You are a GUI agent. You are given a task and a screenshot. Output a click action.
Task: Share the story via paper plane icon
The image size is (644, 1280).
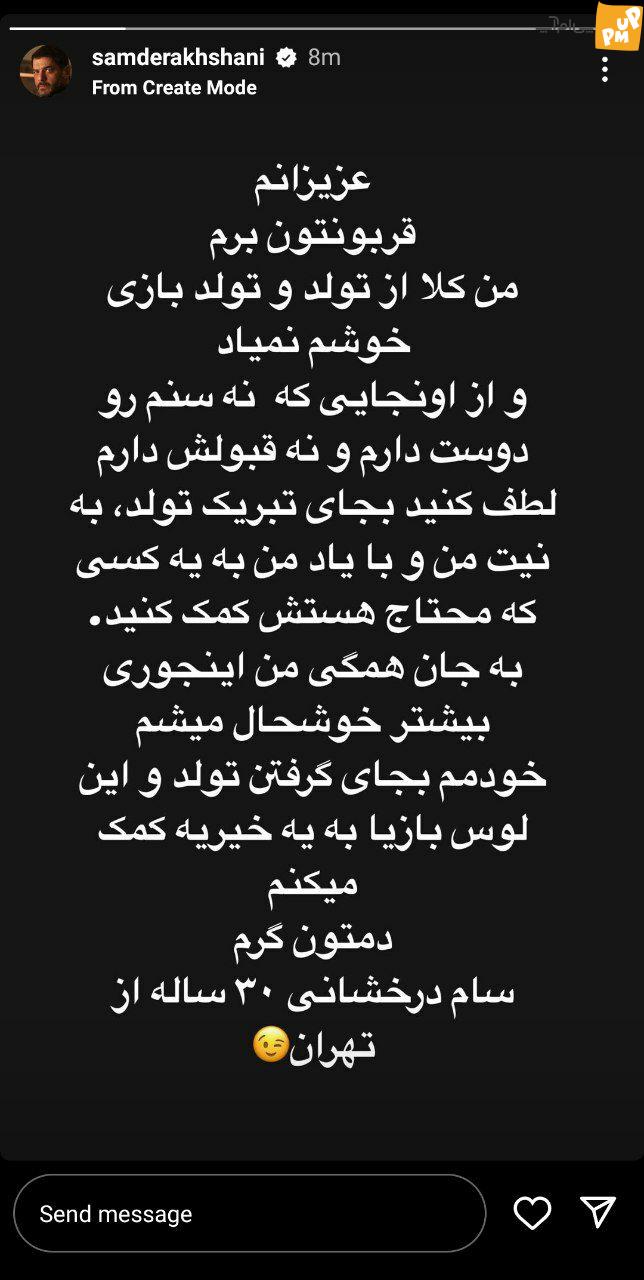[598, 1212]
